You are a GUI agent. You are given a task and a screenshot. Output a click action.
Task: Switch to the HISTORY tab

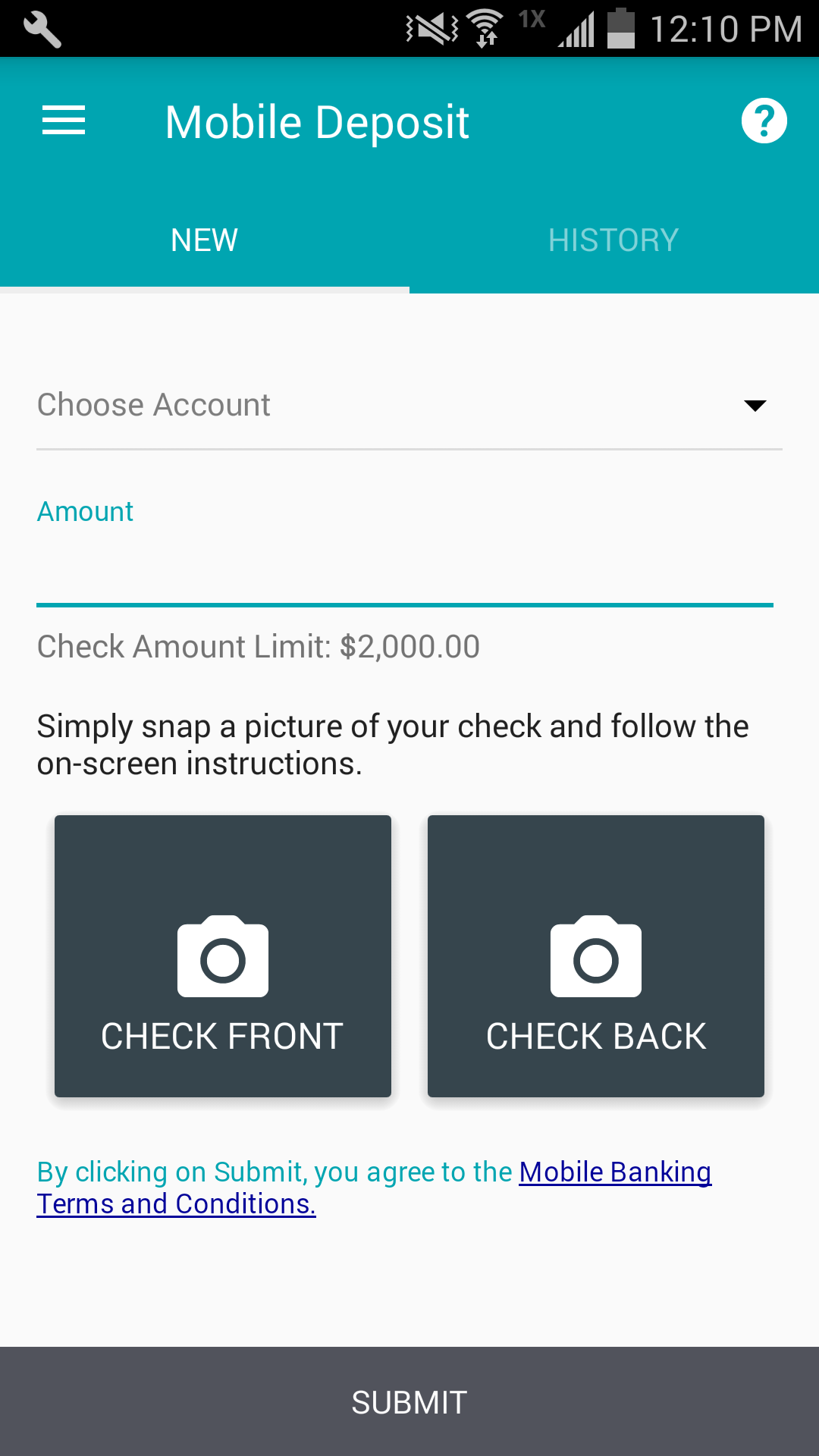(613, 239)
